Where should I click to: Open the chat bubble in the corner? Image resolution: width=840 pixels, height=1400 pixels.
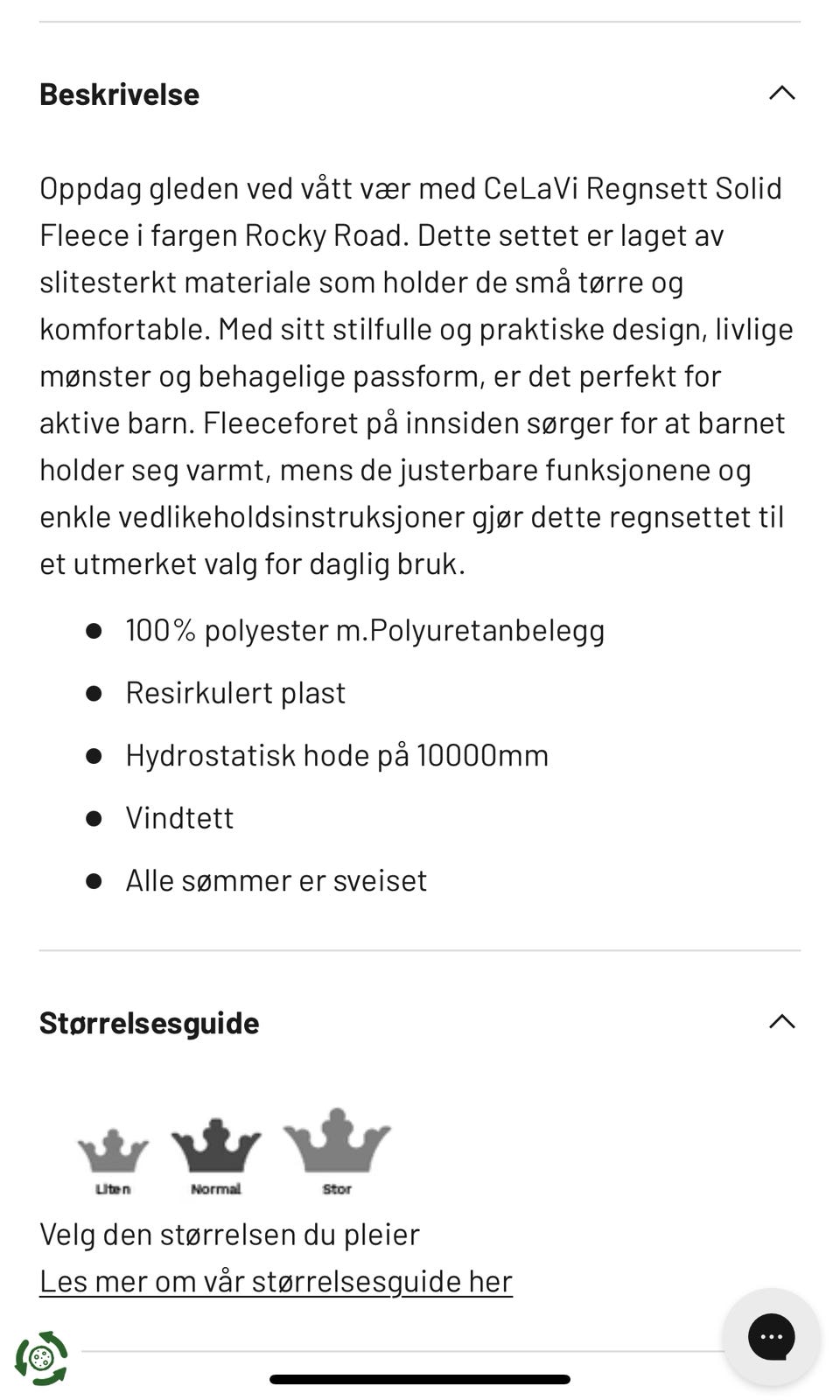click(773, 1336)
